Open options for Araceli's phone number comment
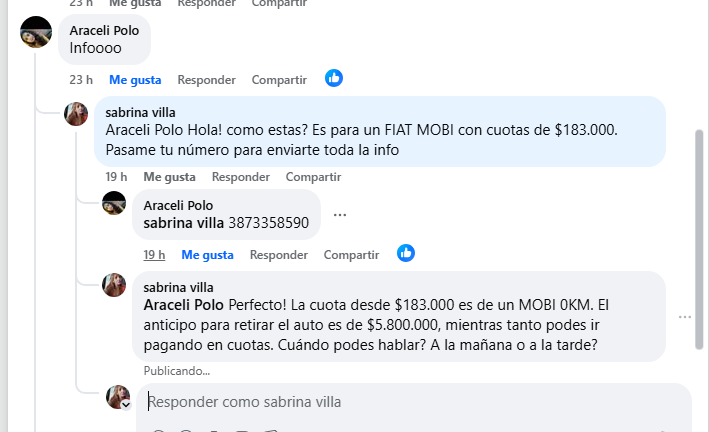Viewport: 709px width, 432px height. tap(340, 214)
